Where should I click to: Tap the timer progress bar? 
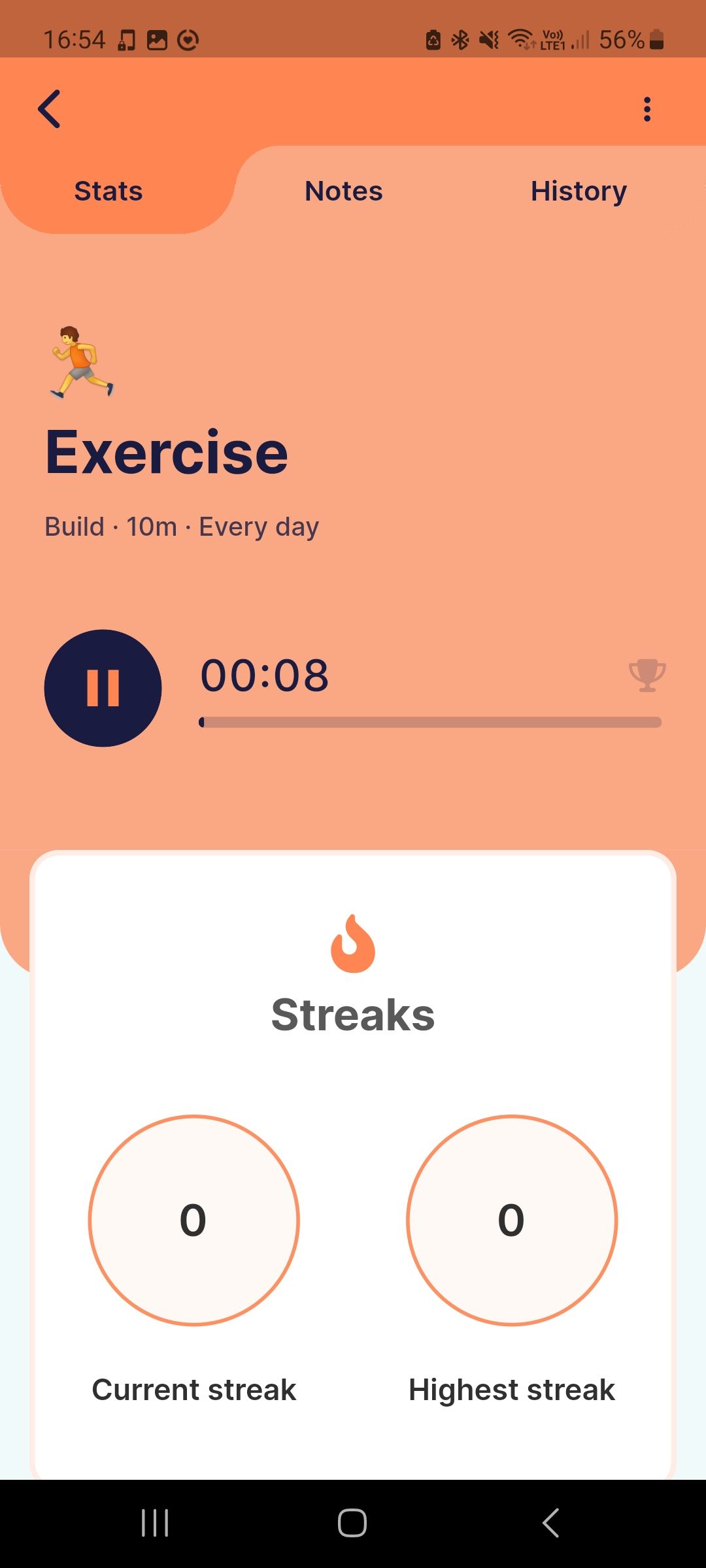tap(430, 722)
